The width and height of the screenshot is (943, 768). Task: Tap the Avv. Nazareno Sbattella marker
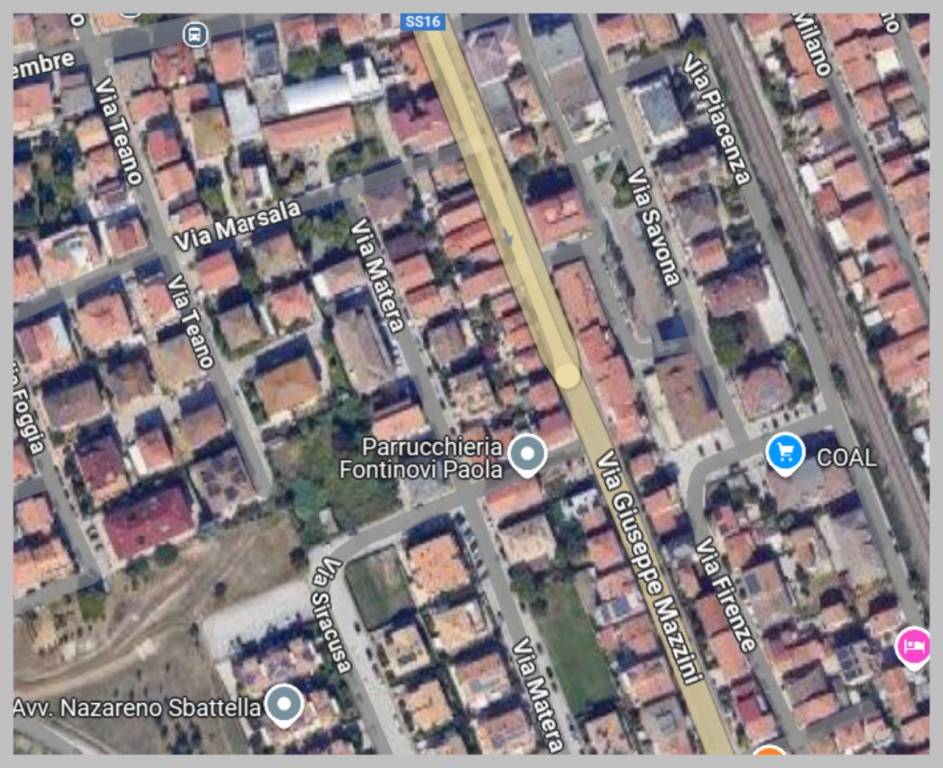coord(286,706)
